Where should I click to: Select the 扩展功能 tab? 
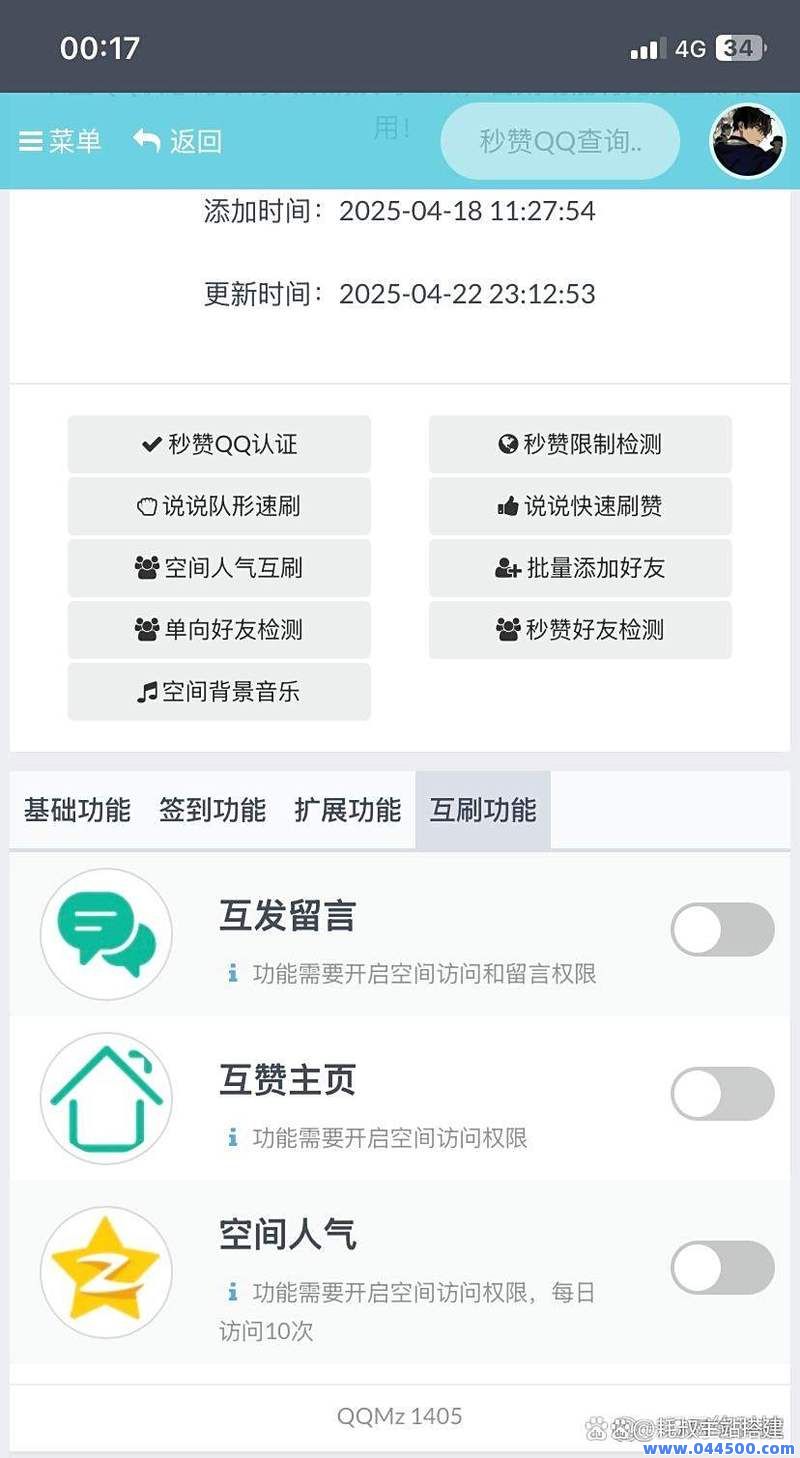coord(346,811)
